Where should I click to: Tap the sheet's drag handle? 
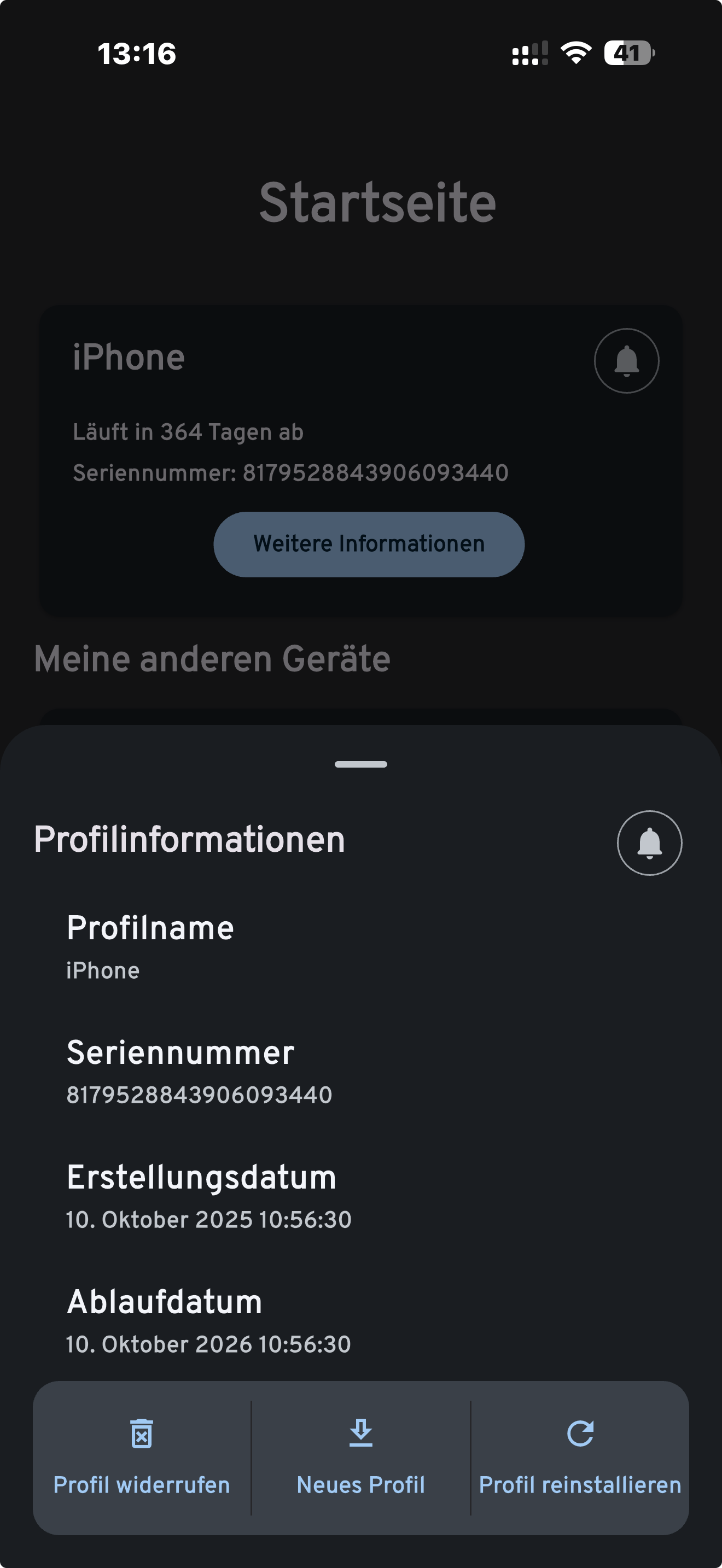point(360,764)
